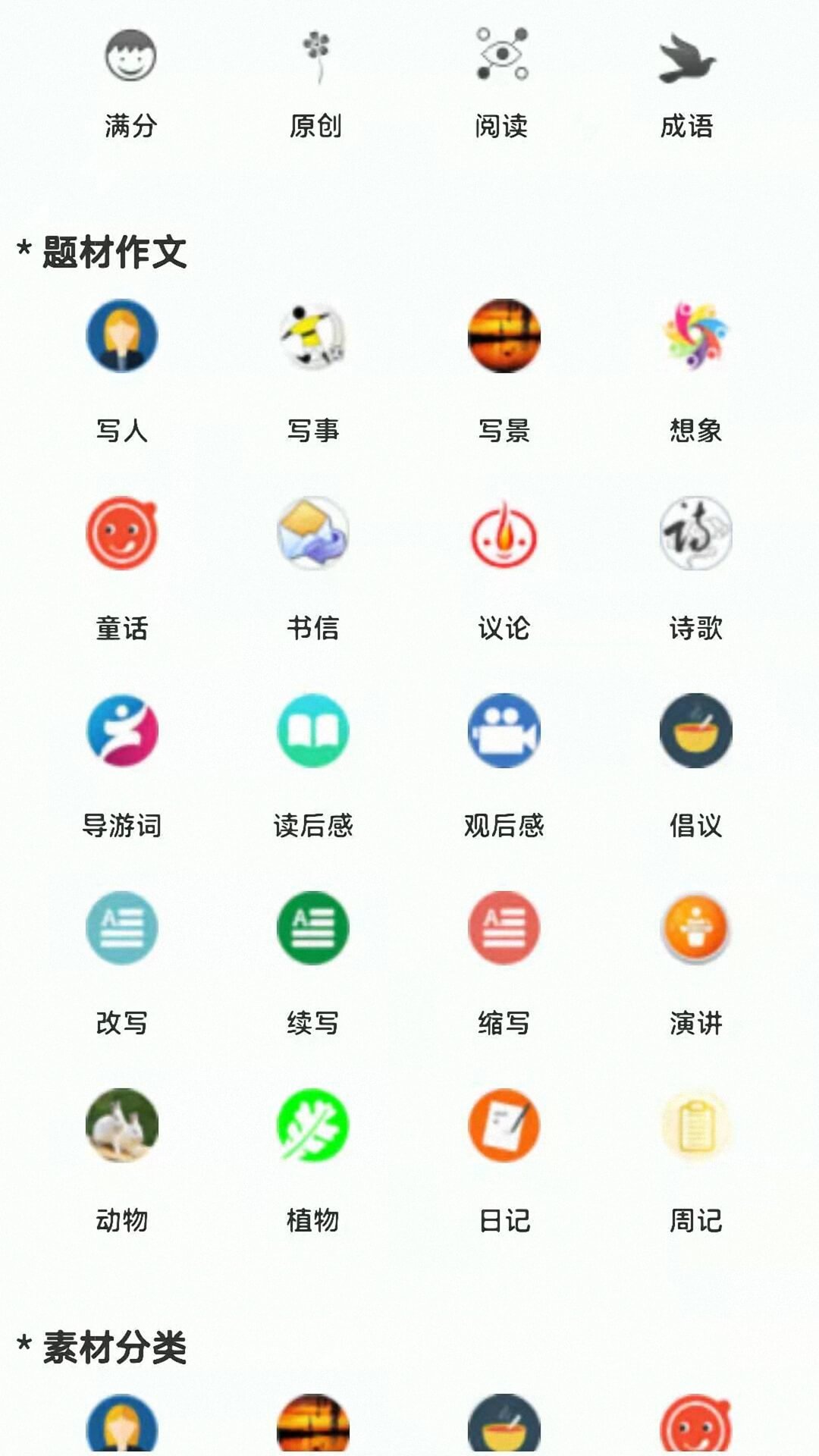The height and width of the screenshot is (1456, 819).
Task: Open the 动物 rabbit photo icon
Action: pyautogui.click(x=121, y=1125)
